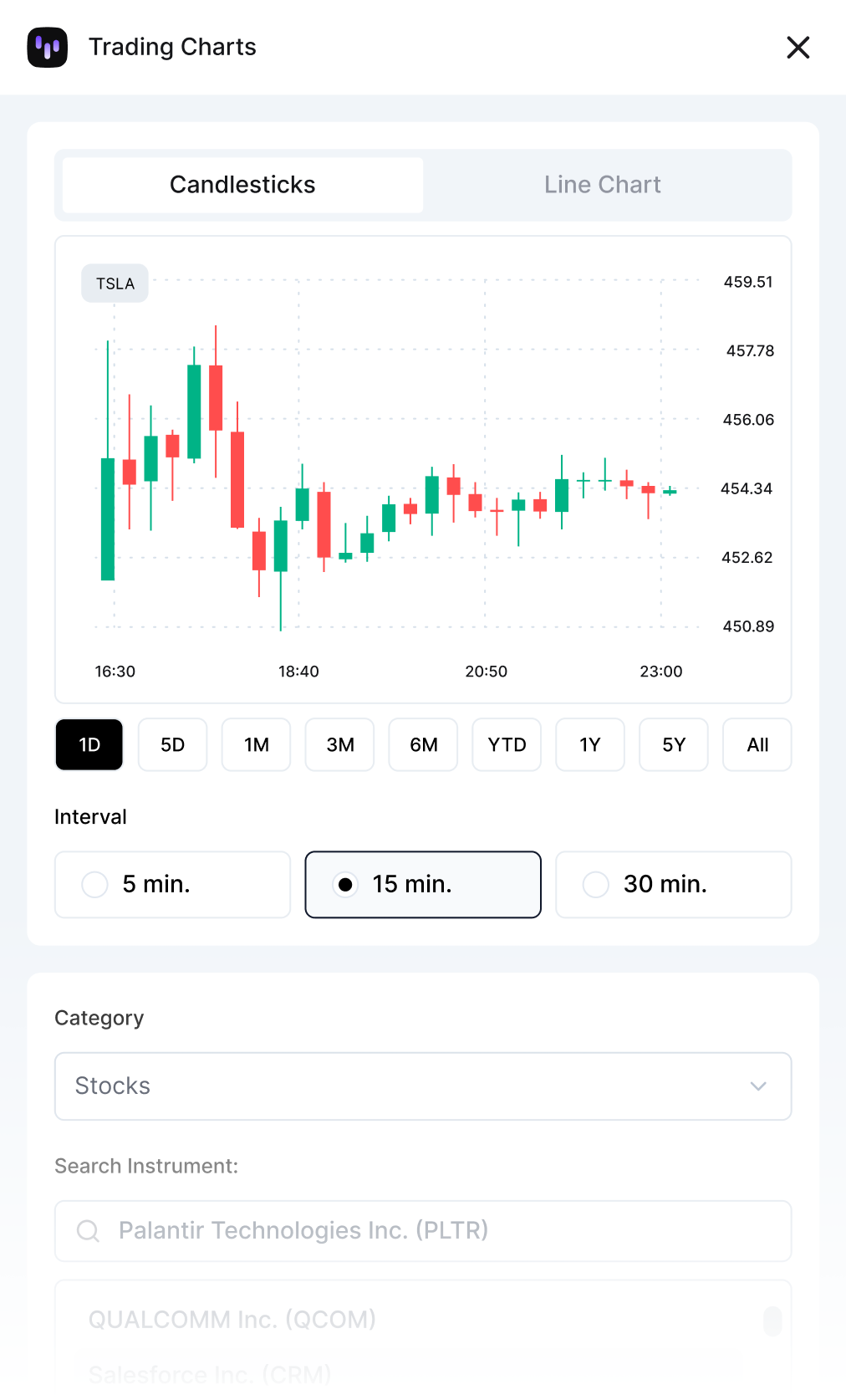
Task: Select the YTD time range
Action: coord(506,744)
